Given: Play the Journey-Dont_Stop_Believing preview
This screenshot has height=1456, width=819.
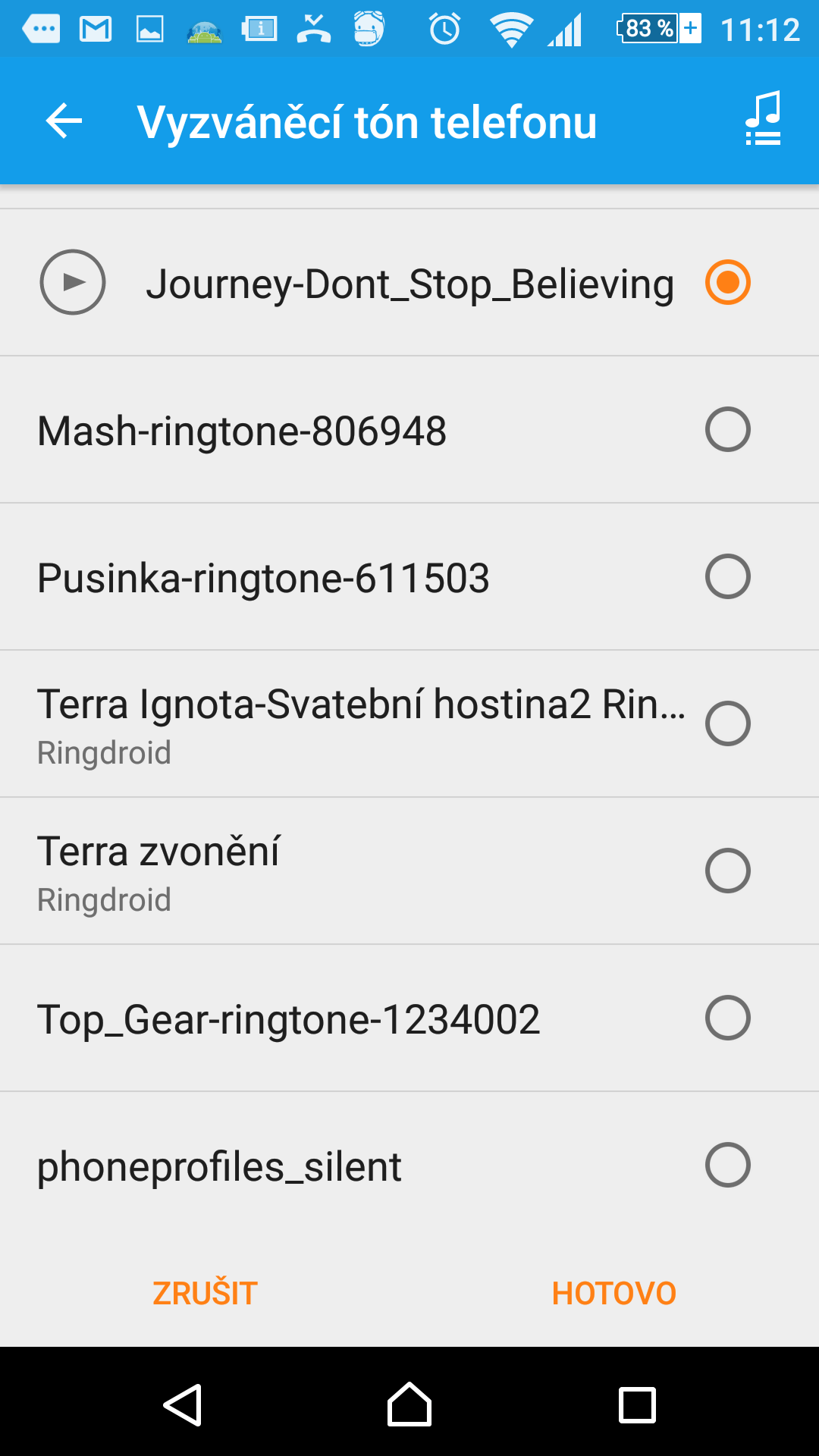Looking at the screenshot, I should tap(73, 282).
